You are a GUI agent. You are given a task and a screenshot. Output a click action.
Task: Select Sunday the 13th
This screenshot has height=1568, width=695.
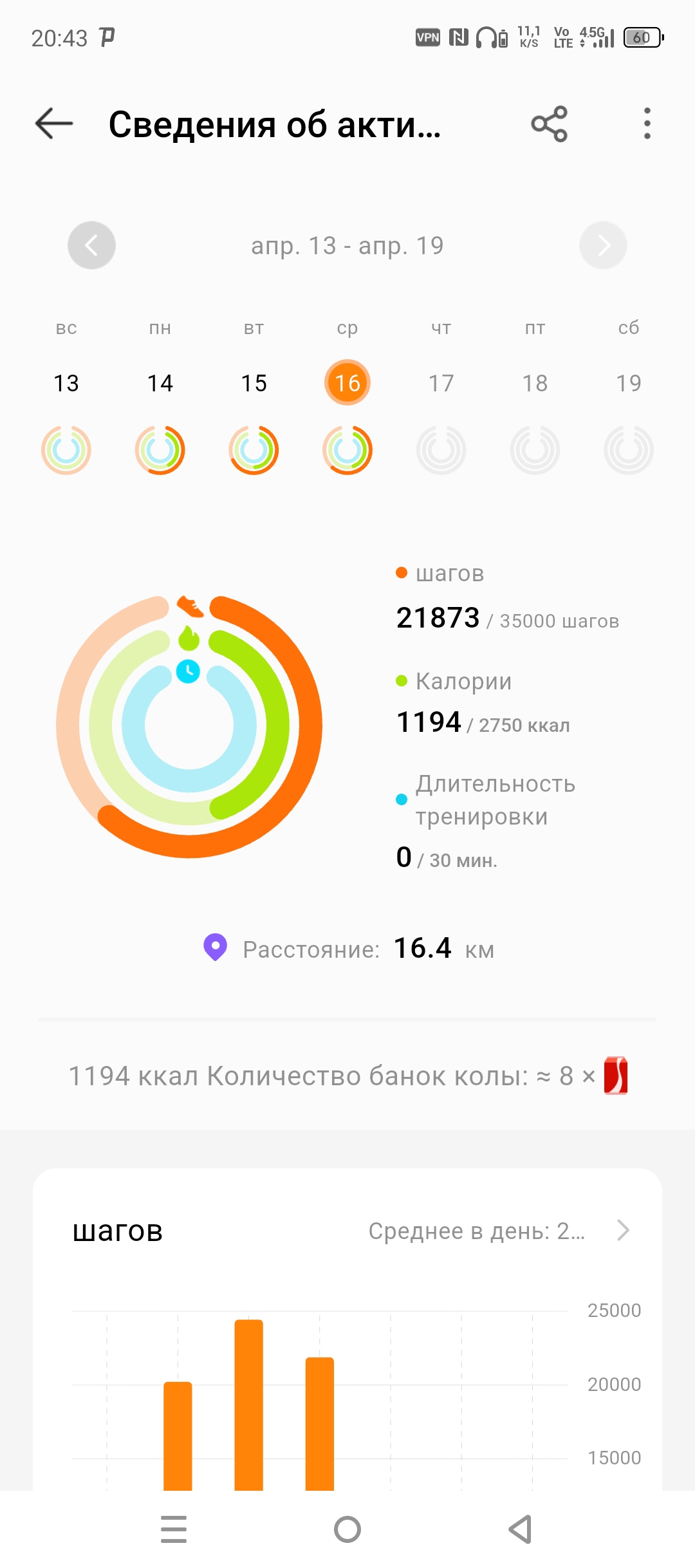click(x=66, y=383)
